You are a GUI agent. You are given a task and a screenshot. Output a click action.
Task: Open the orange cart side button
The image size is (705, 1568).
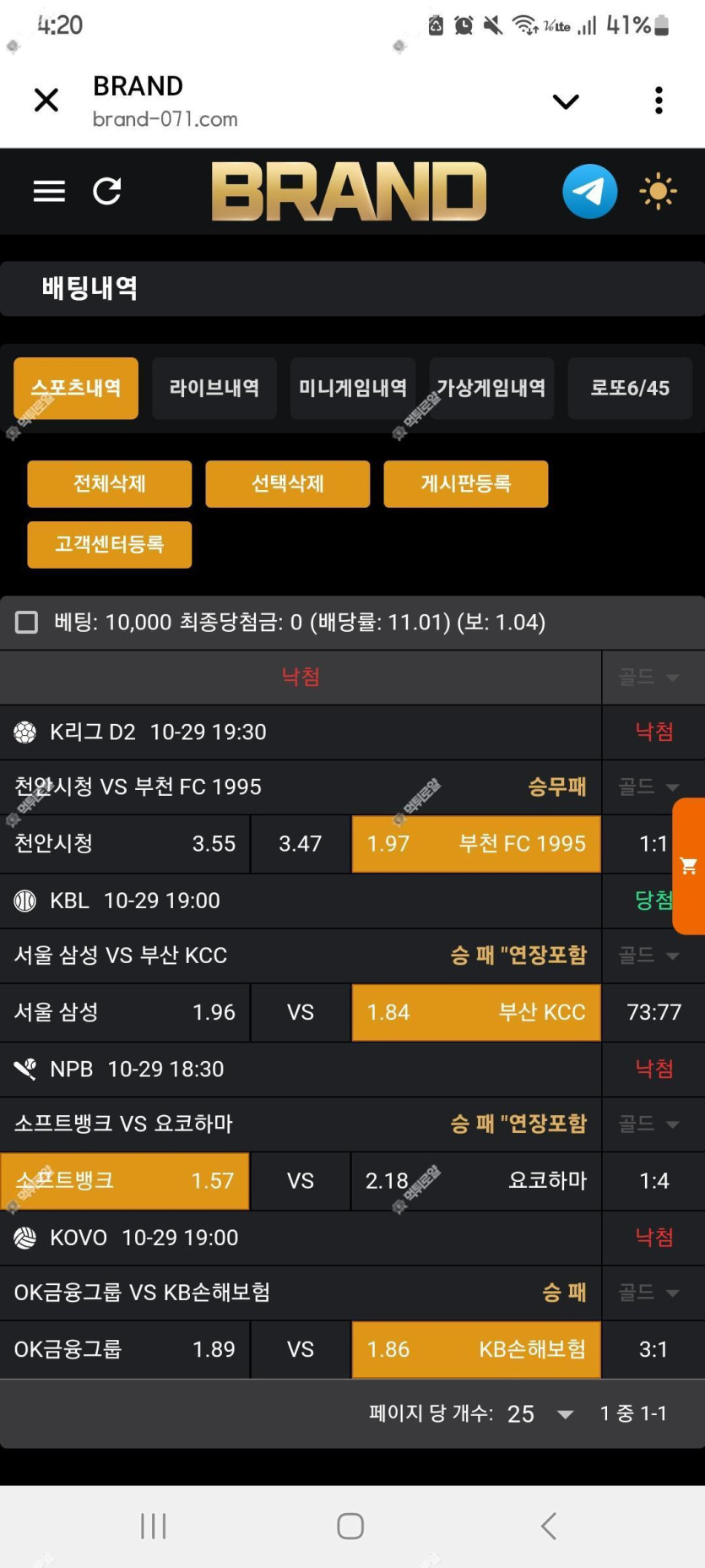[x=689, y=866]
